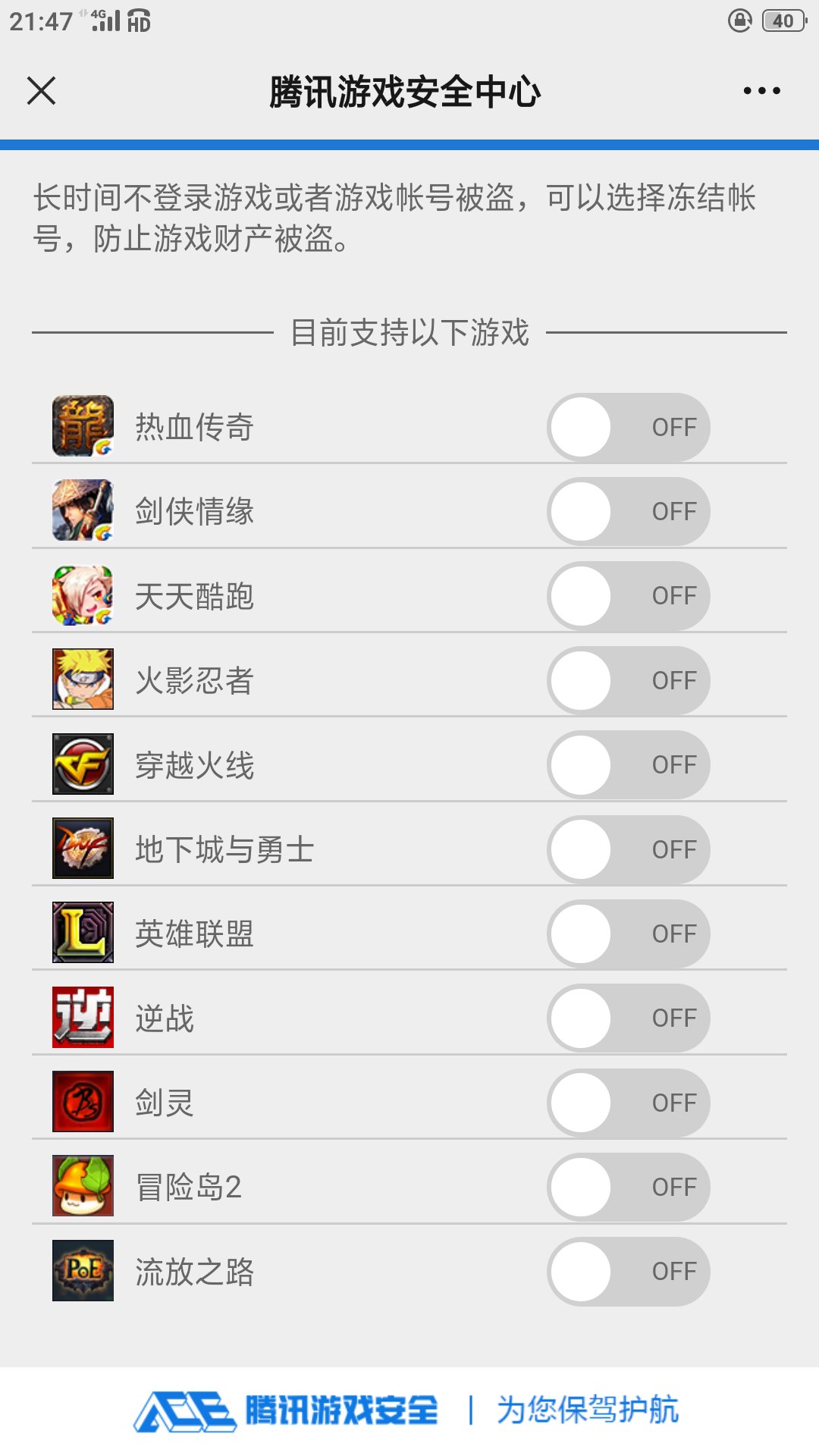Enable account freeze for 剑侠情缘

pos(629,511)
